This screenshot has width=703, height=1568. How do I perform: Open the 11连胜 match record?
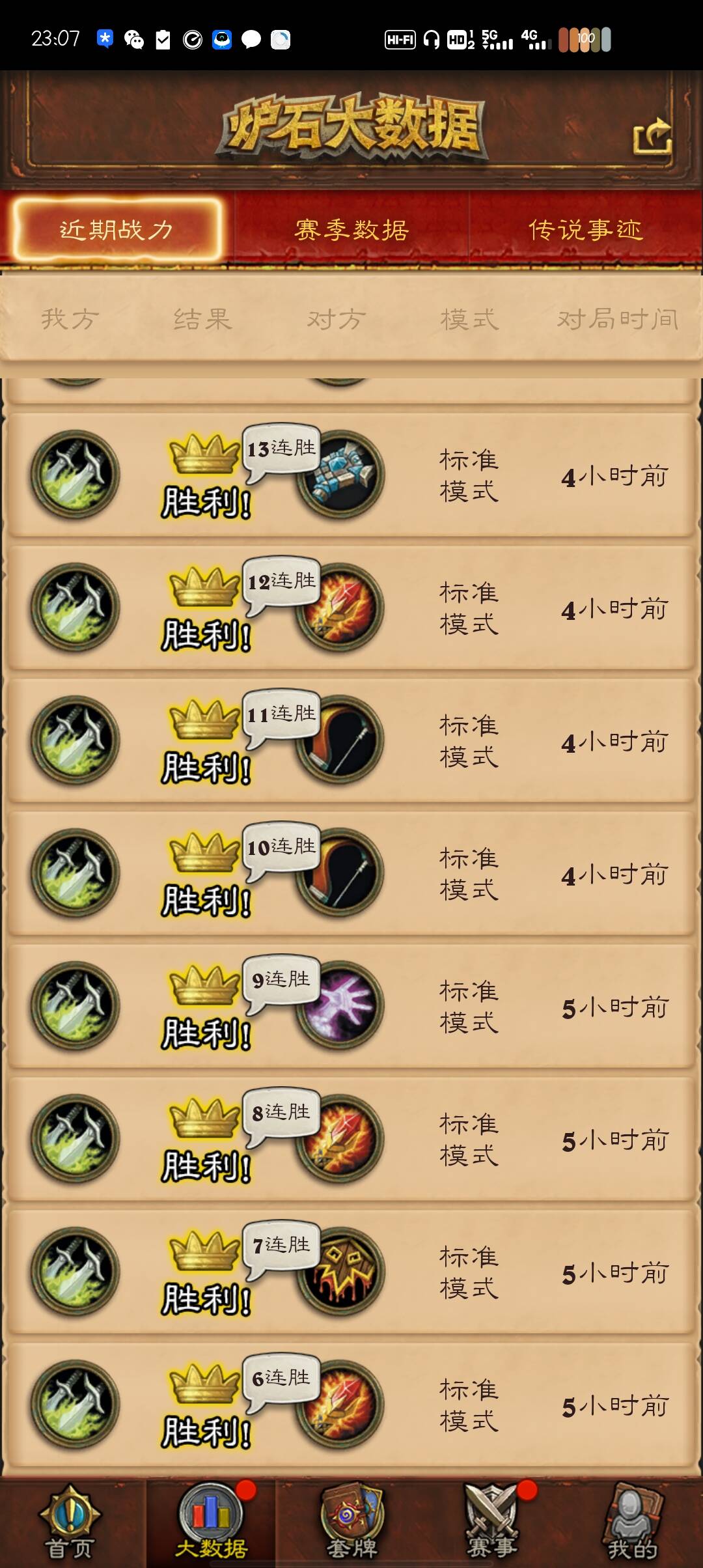[x=351, y=741]
